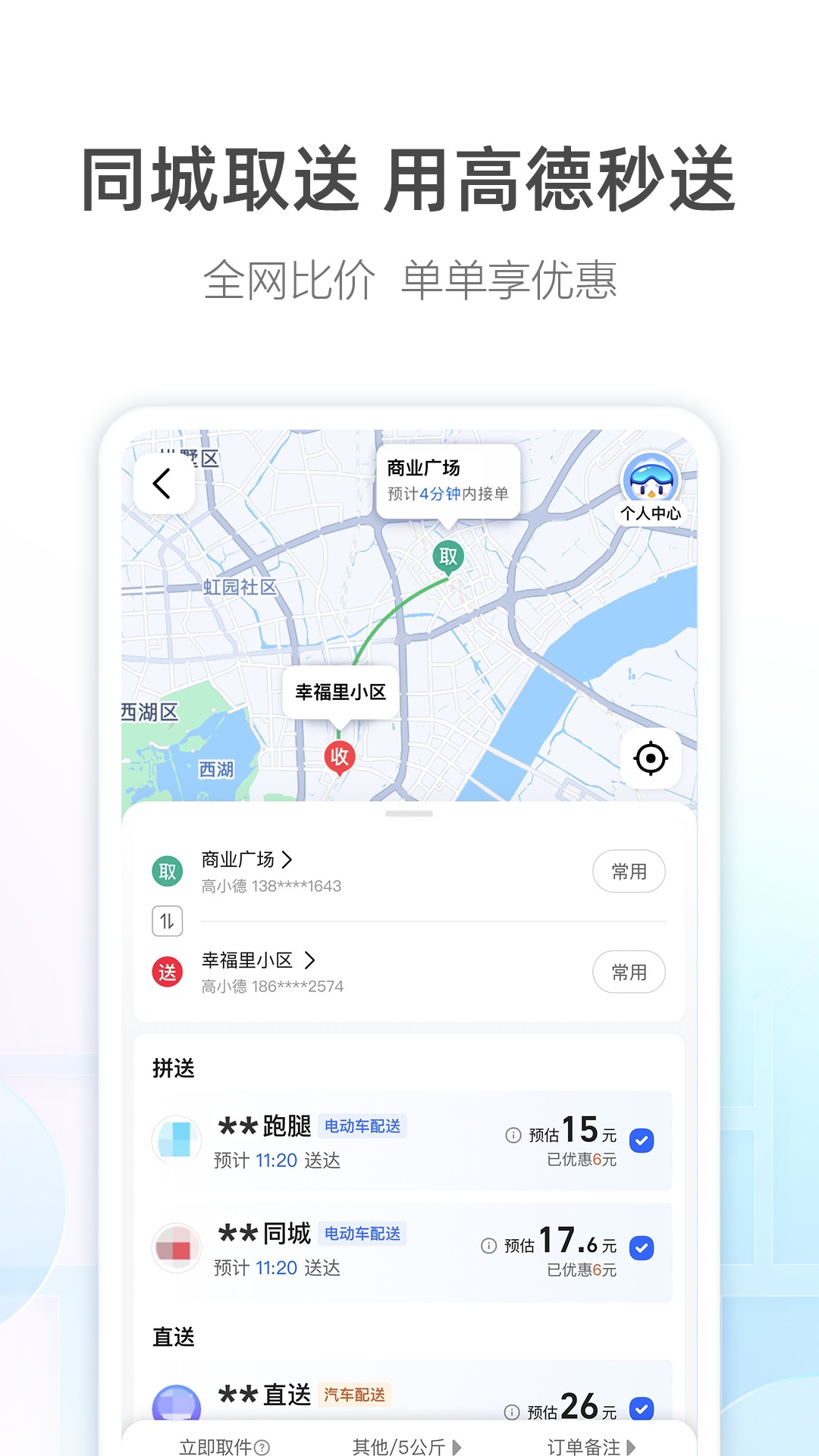Select the 取 pickup pin on the map
This screenshot has height=1456, width=819.
point(447,556)
